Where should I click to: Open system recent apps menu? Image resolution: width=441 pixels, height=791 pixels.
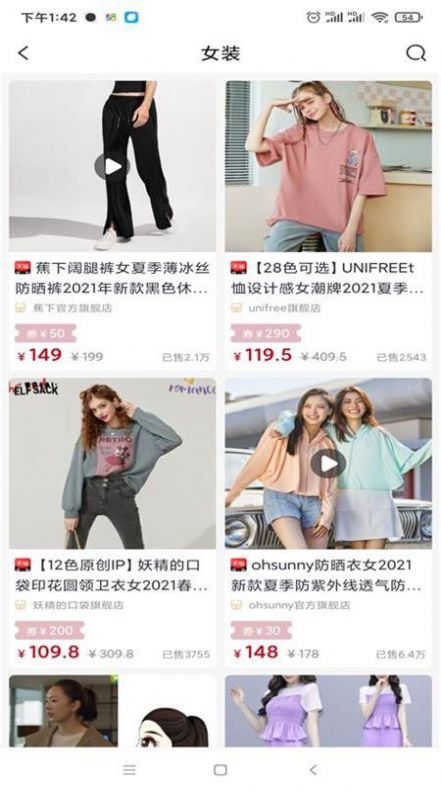click(x=130, y=770)
